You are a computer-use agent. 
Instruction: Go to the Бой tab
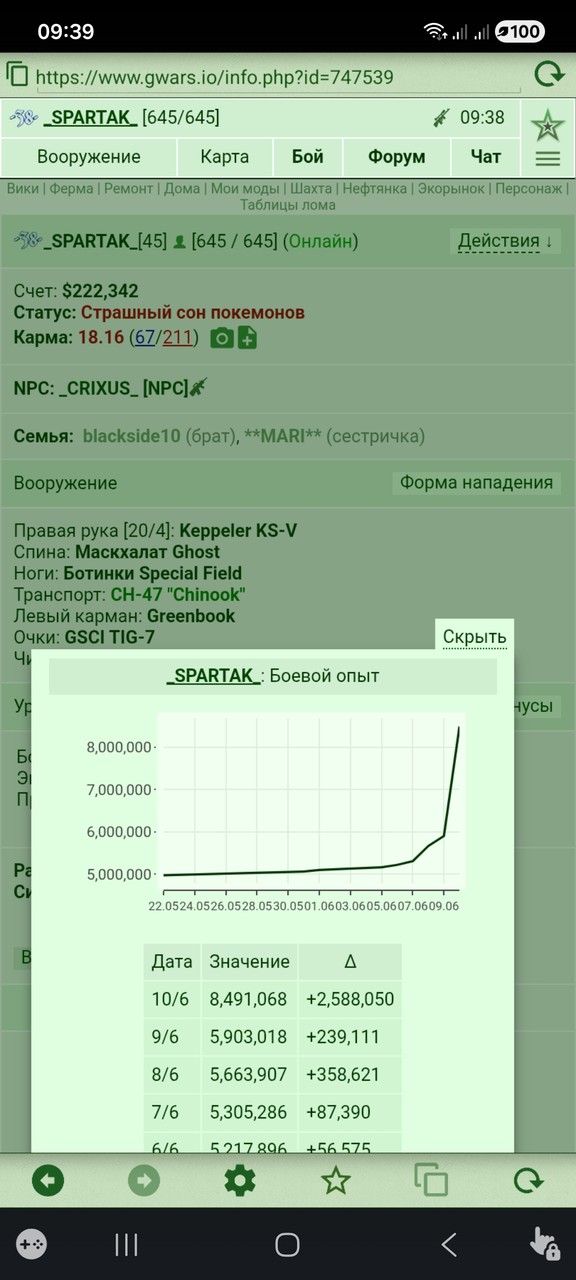[x=307, y=157]
